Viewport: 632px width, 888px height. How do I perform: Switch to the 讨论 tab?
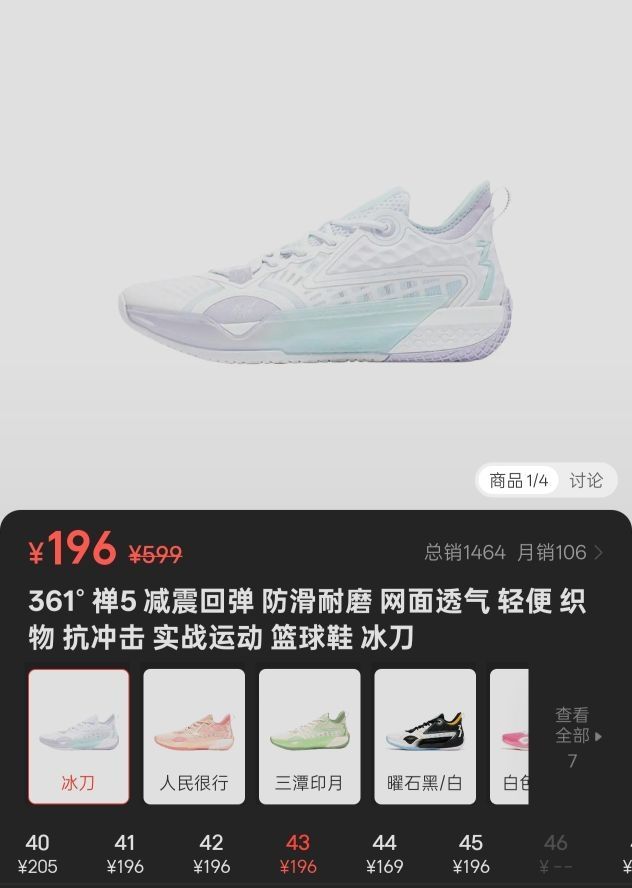586,480
